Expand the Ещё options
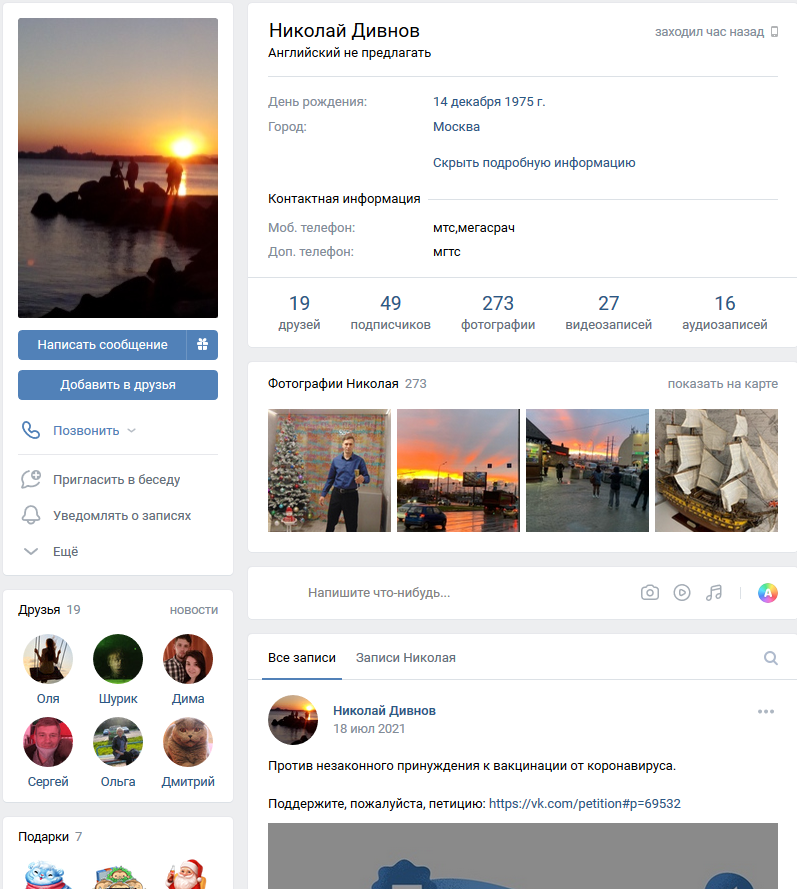This screenshot has width=797, height=889. point(50,552)
